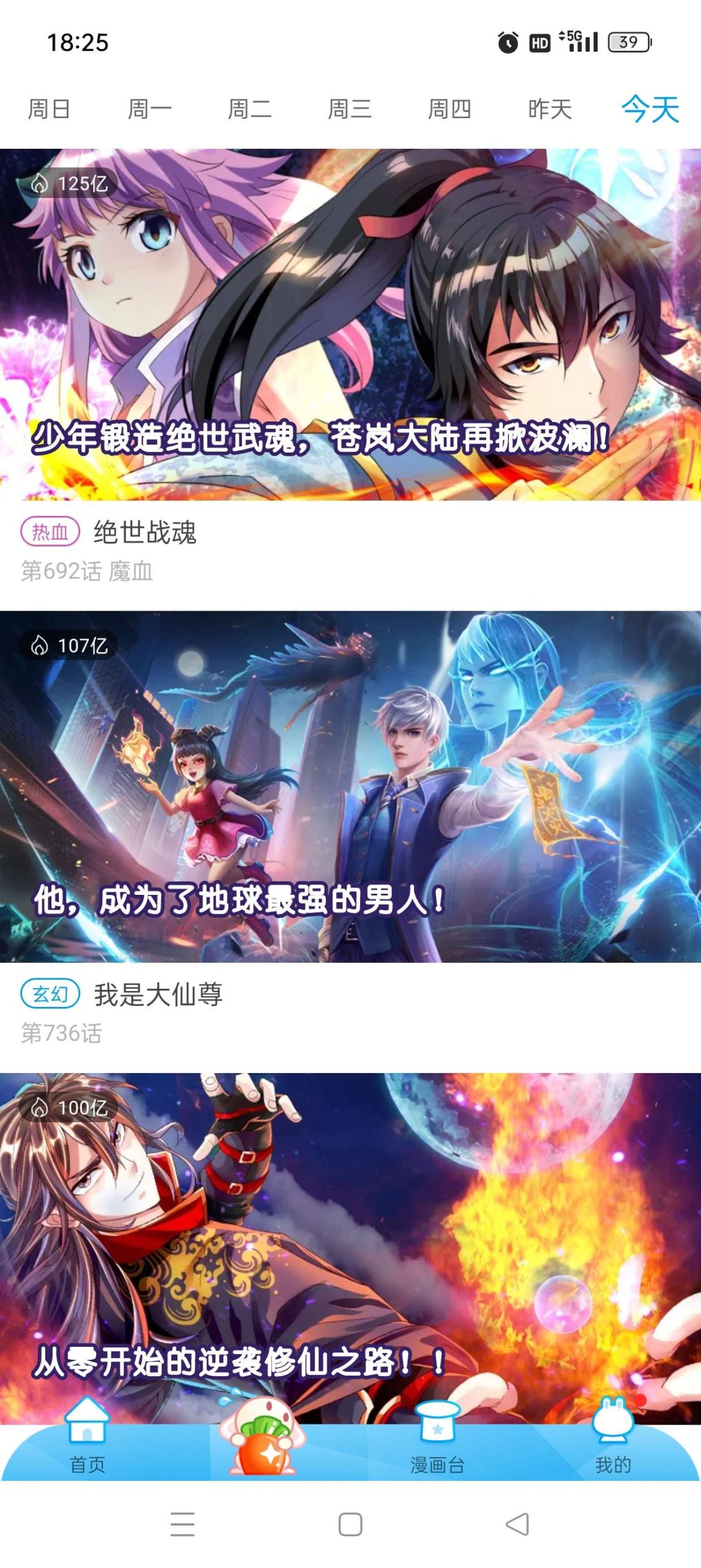The image size is (701, 1568).
Task: Switch update schedule to 今天
Action: [x=650, y=109]
